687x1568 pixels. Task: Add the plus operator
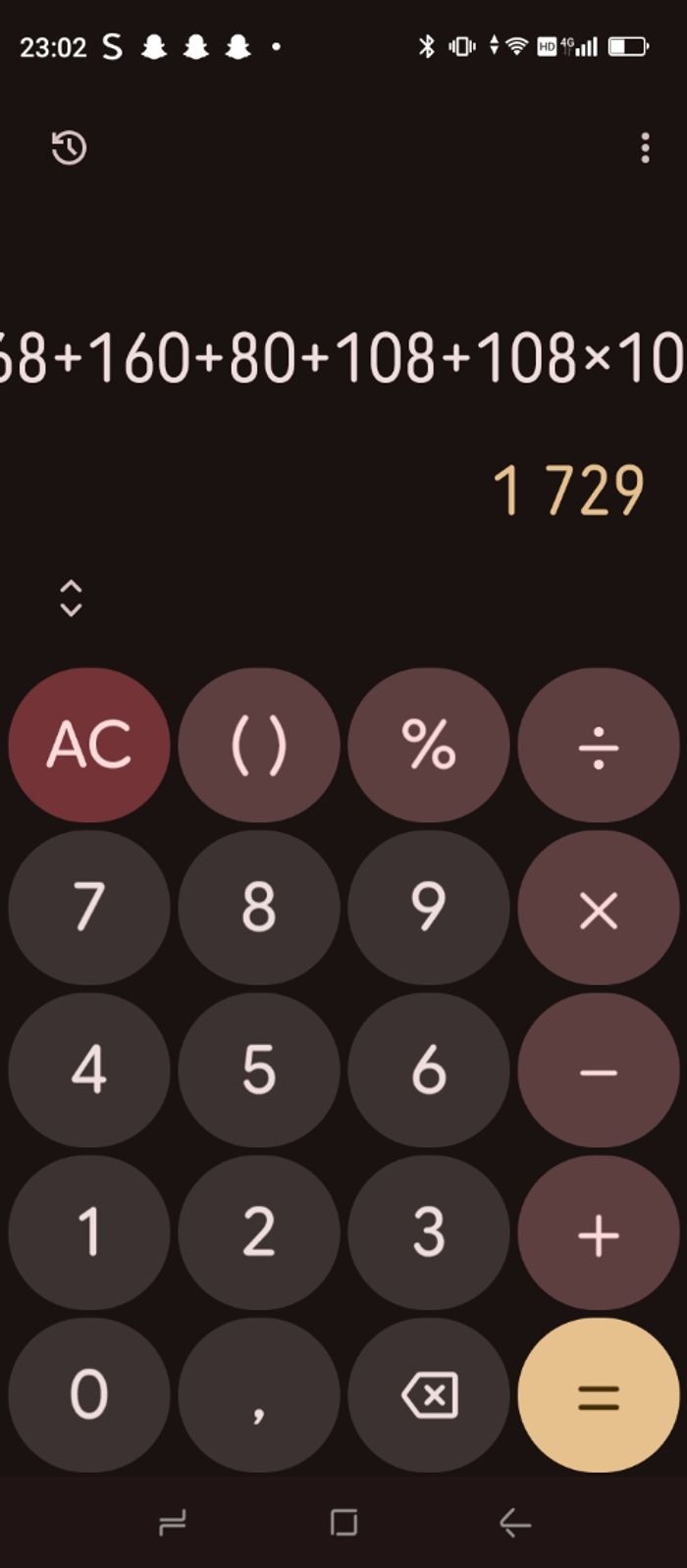[x=598, y=1233]
